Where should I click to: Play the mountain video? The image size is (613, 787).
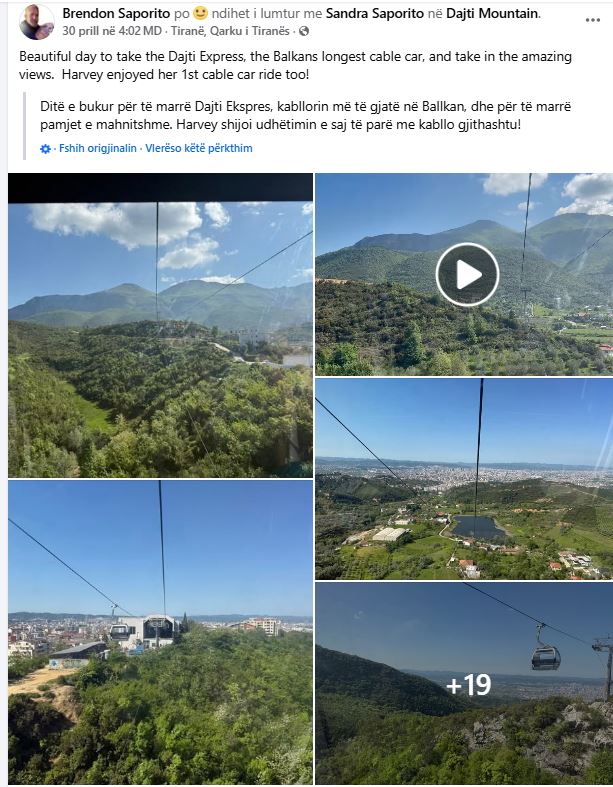(467, 274)
